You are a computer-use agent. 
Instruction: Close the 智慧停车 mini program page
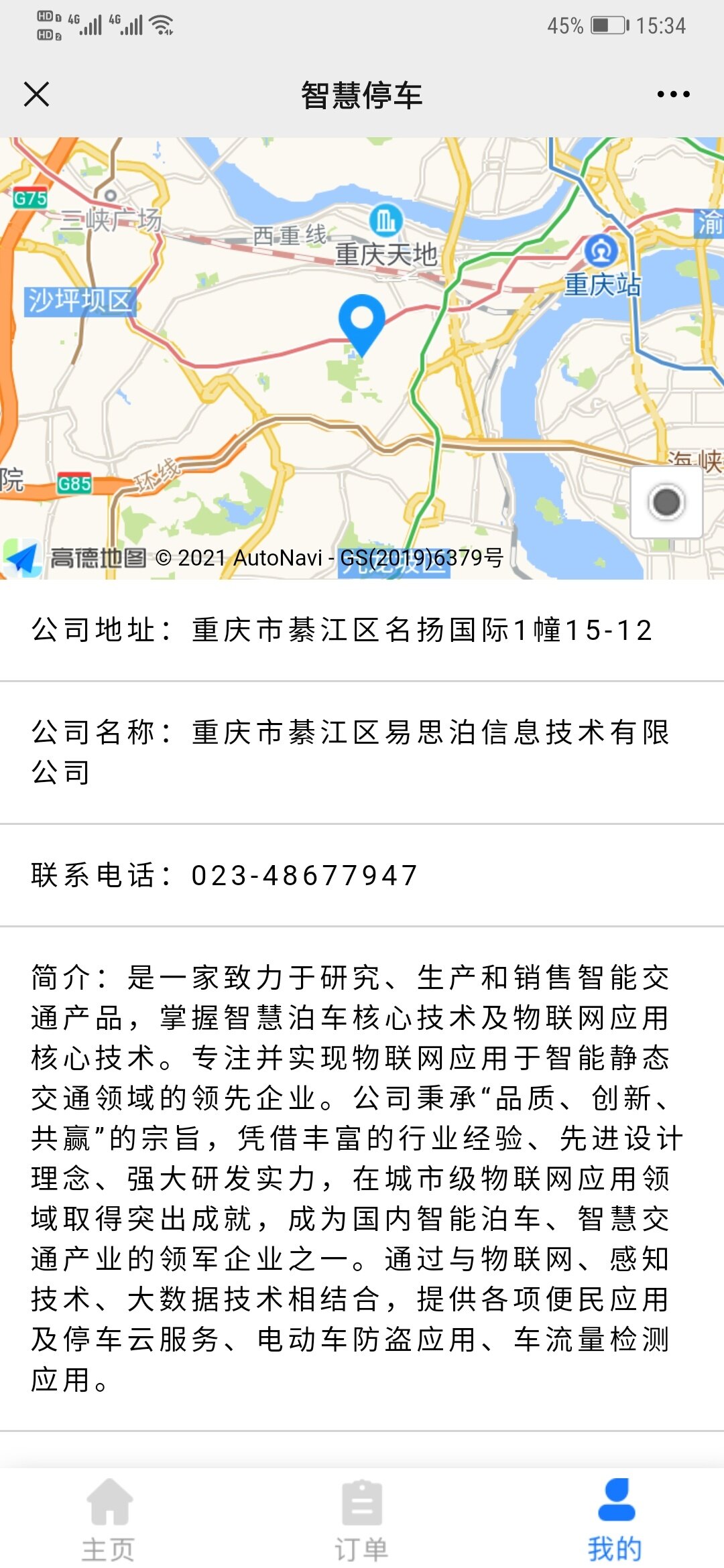tap(37, 94)
